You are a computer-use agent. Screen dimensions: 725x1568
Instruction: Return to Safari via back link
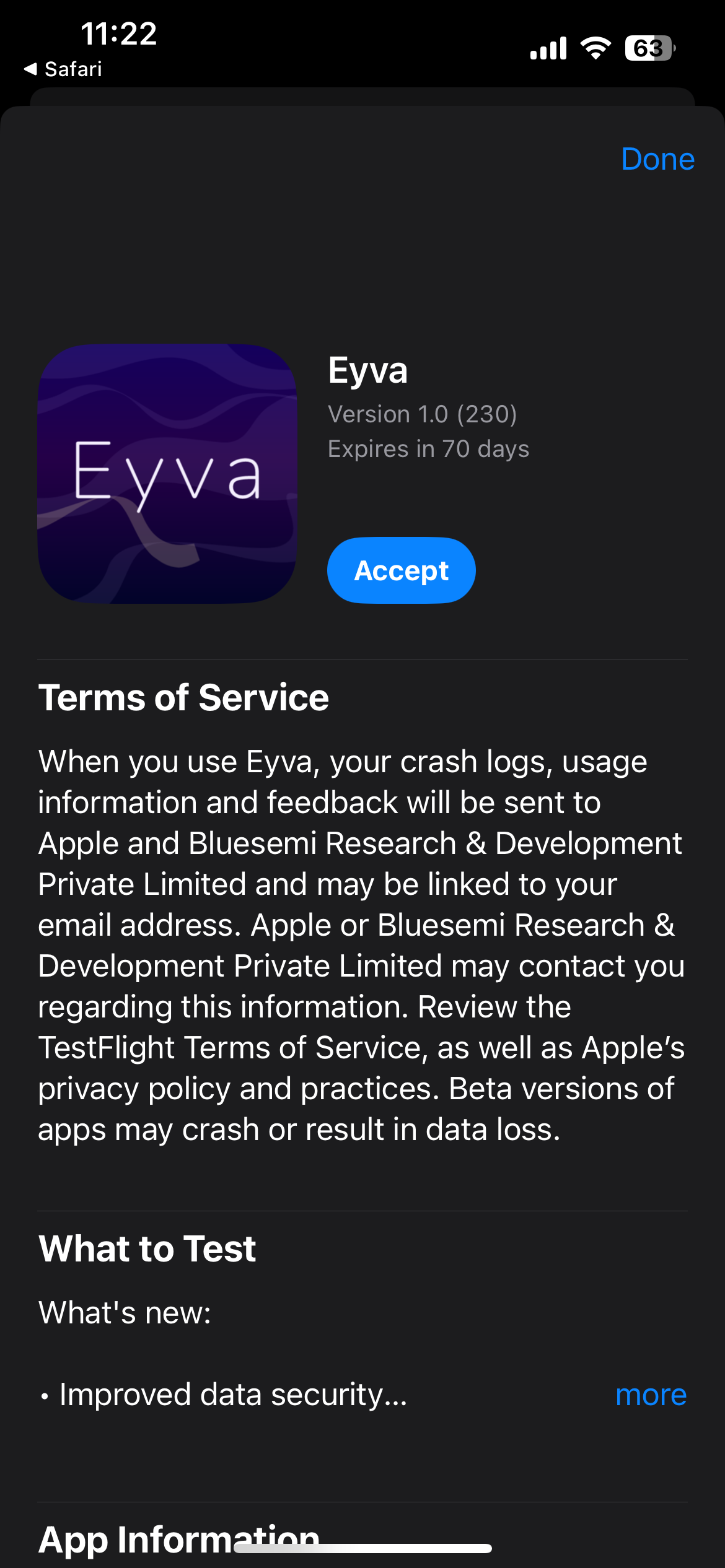63,69
